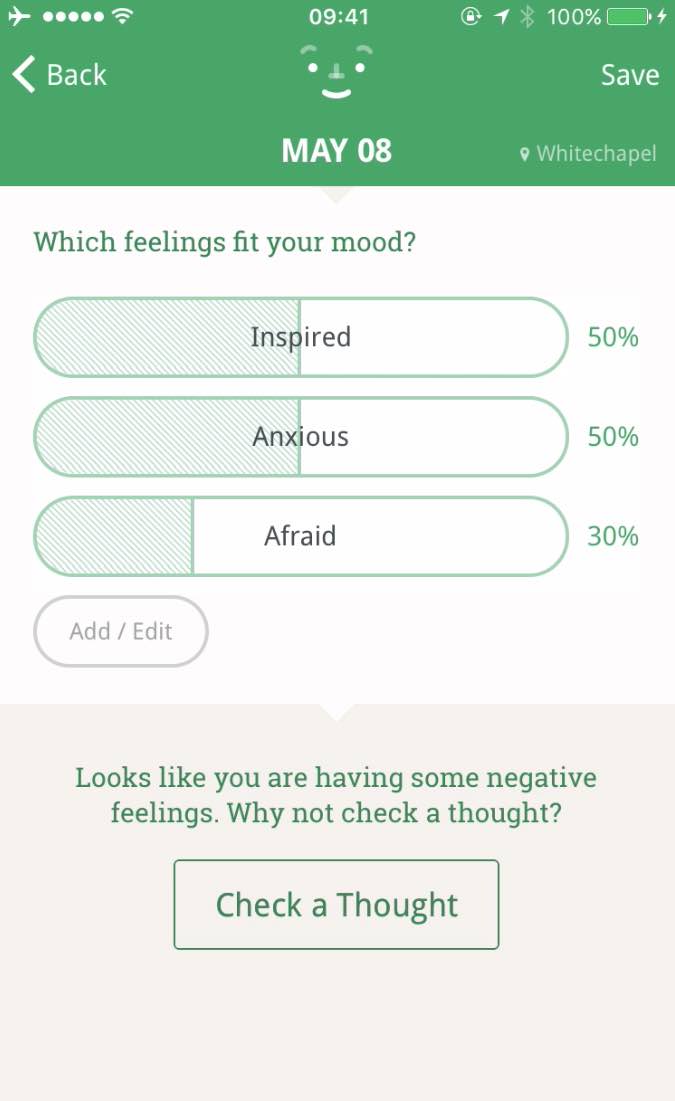Tap the Inspired feeling slider

(301, 337)
